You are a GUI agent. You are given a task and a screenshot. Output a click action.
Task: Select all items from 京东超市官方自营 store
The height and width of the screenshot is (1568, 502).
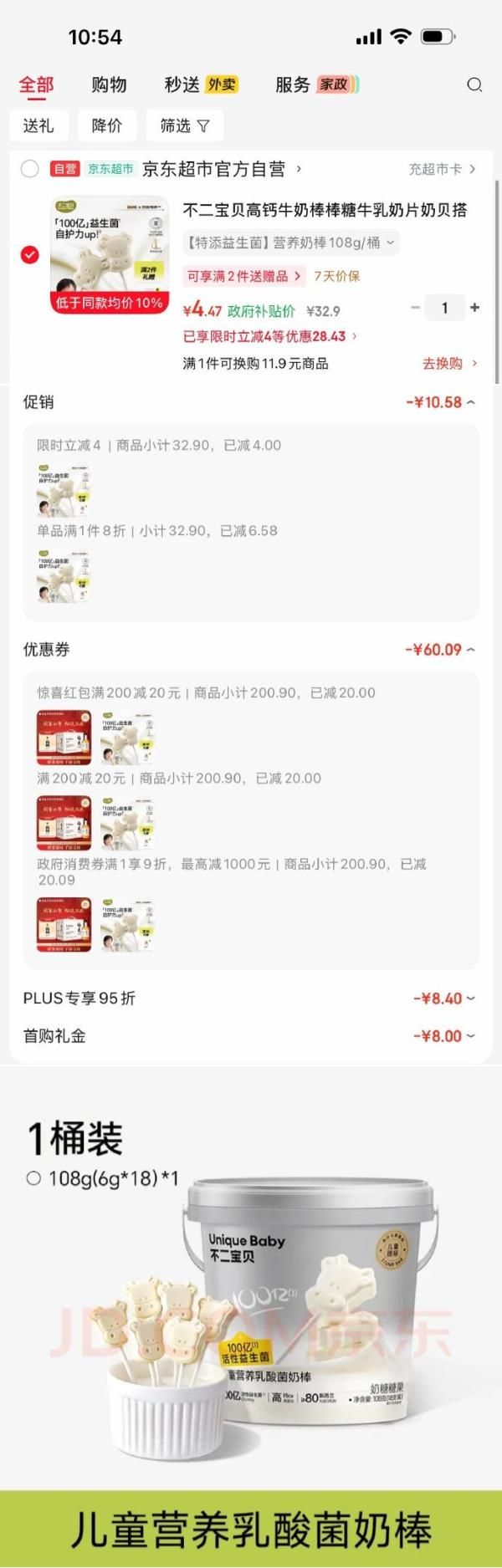(30, 169)
